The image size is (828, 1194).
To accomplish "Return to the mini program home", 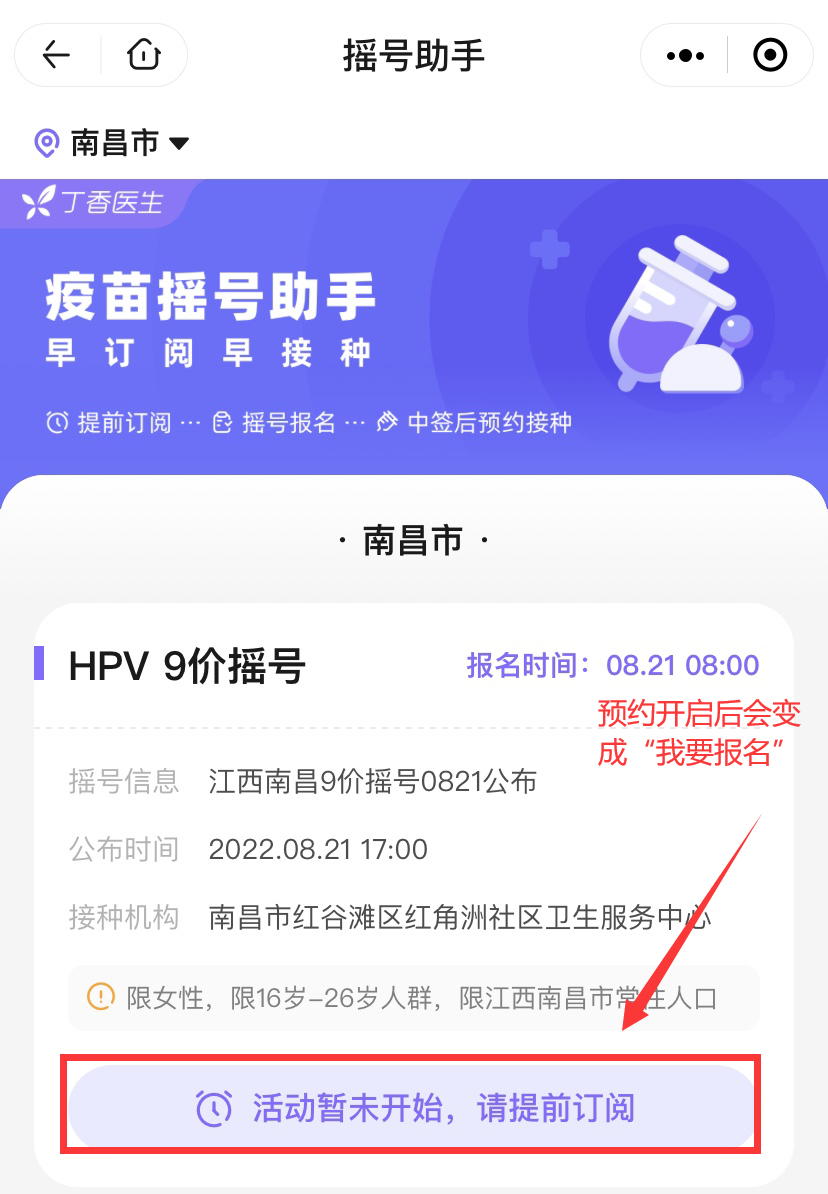I will (x=144, y=56).
